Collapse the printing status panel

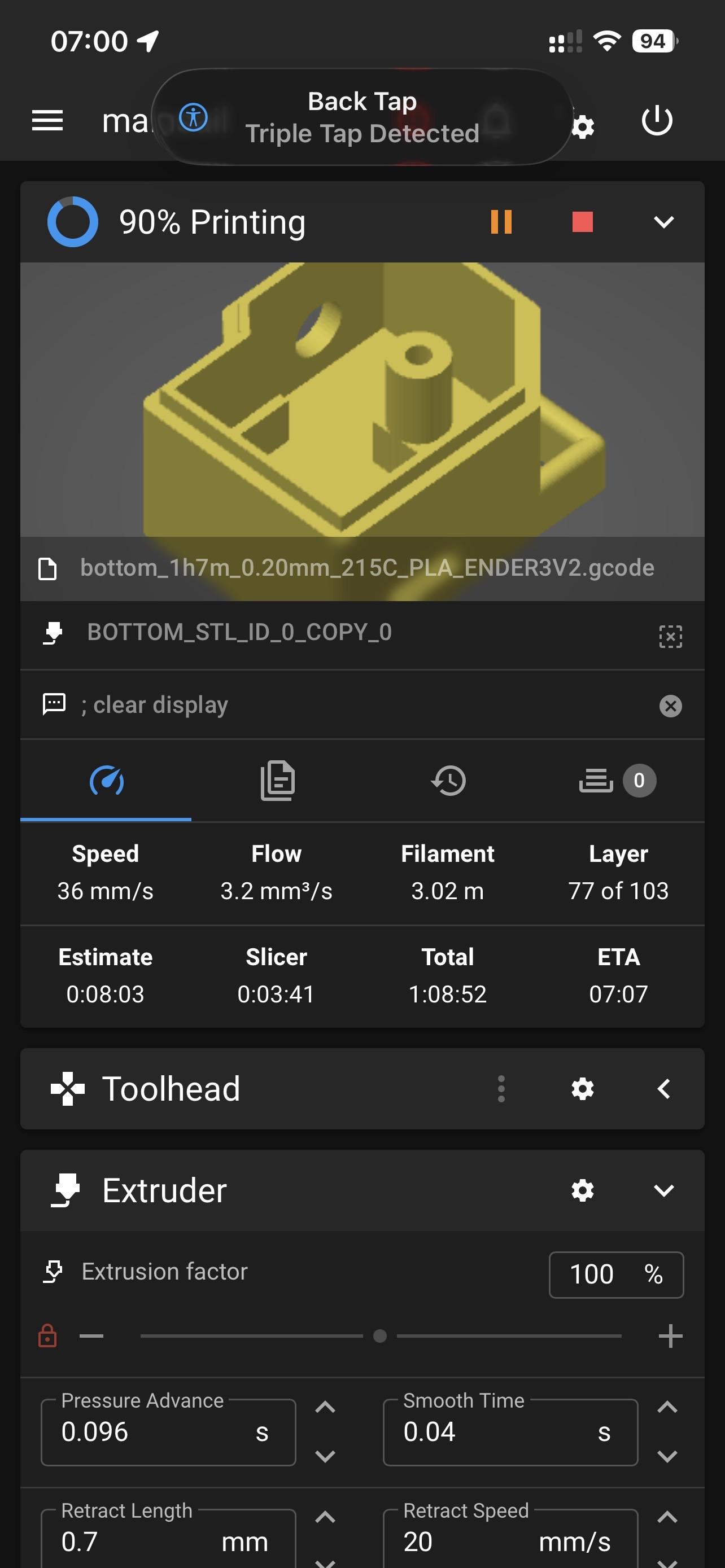pyautogui.click(x=663, y=222)
